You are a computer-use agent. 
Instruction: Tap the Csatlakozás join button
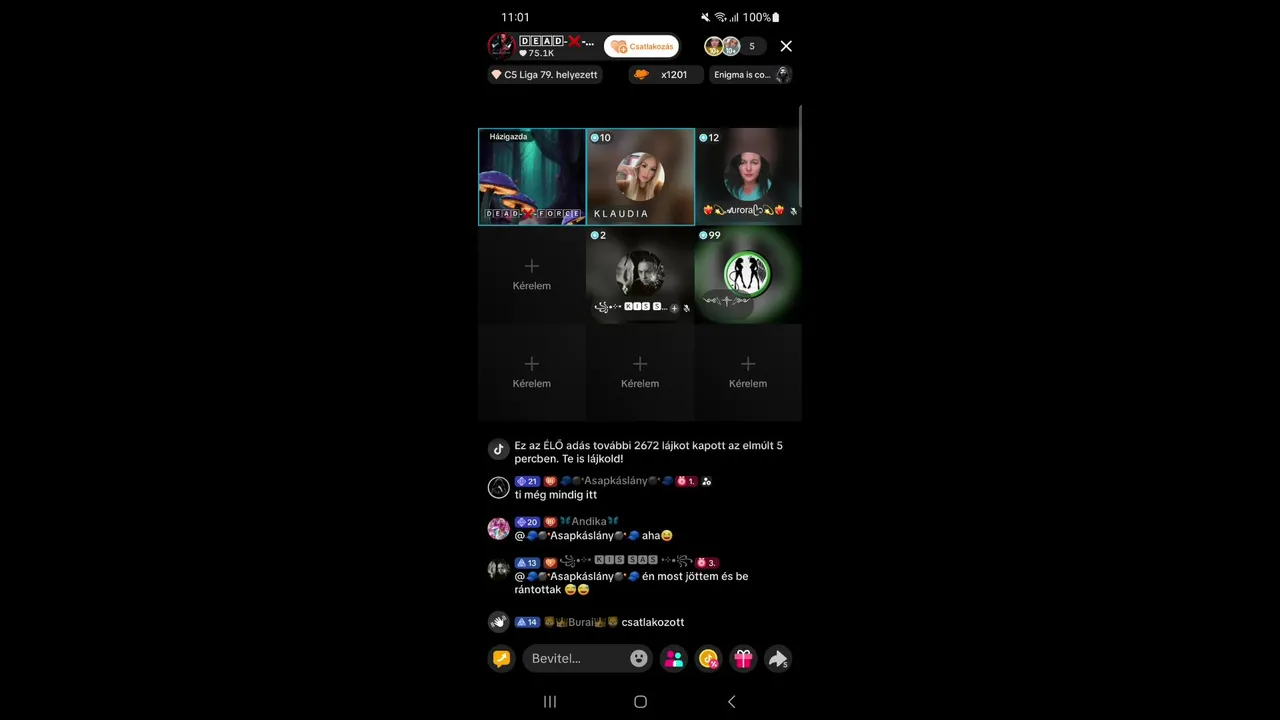641,46
